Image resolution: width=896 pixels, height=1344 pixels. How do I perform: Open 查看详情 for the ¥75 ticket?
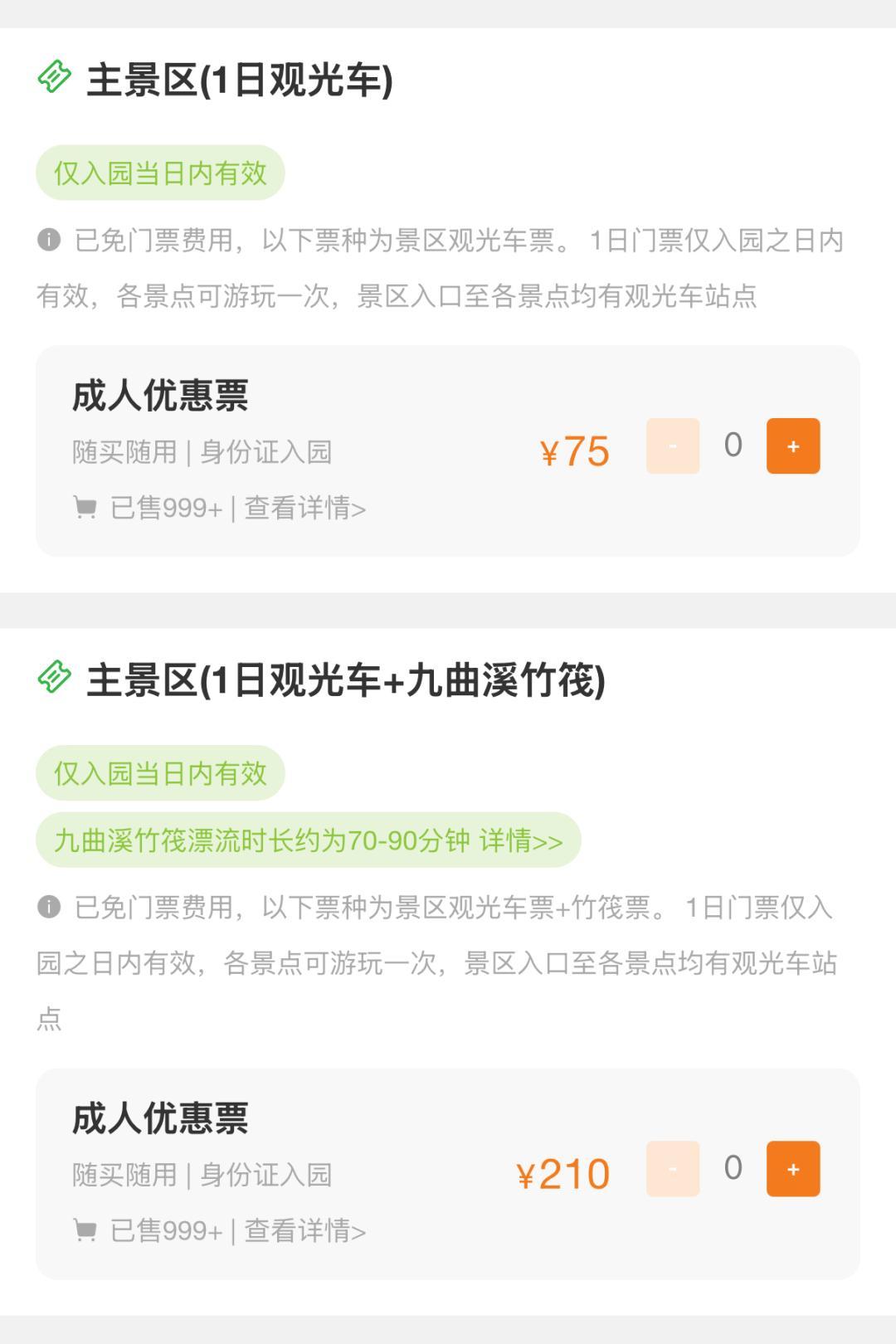click(305, 508)
